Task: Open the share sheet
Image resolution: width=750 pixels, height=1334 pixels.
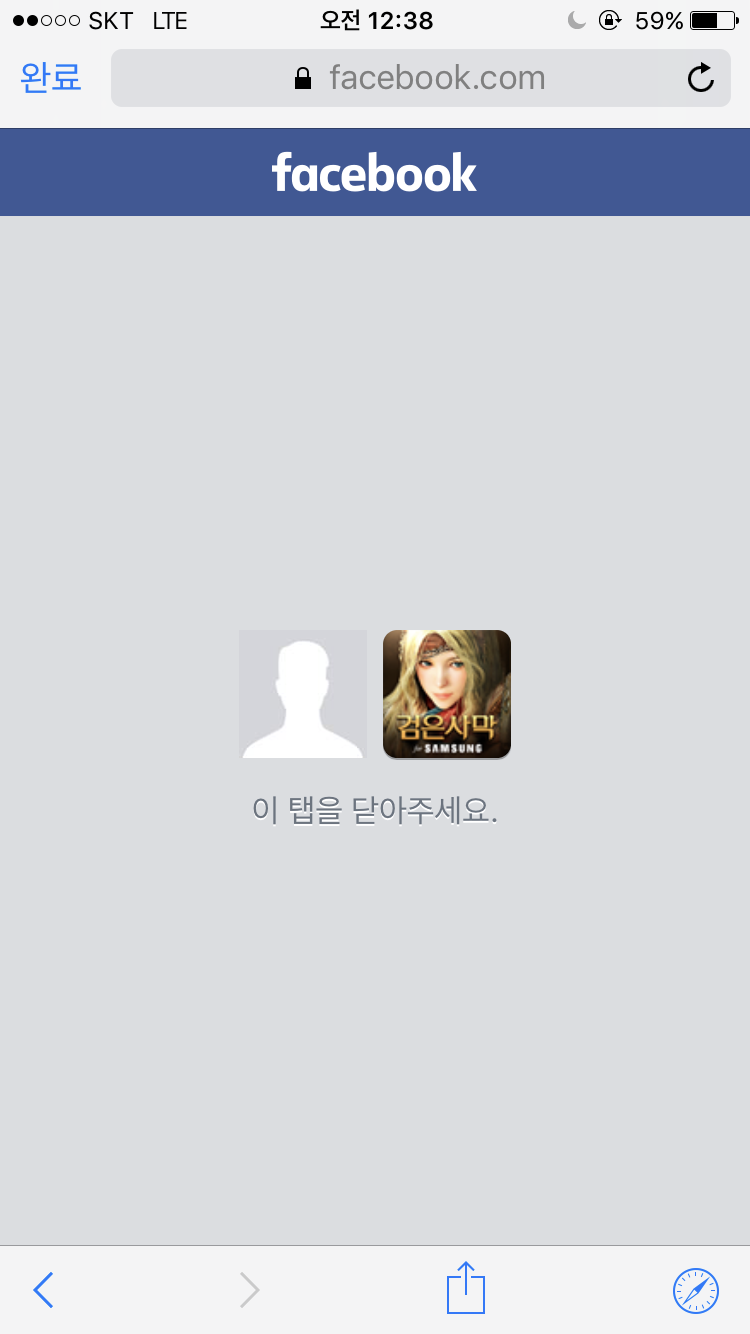Action: point(465,1288)
